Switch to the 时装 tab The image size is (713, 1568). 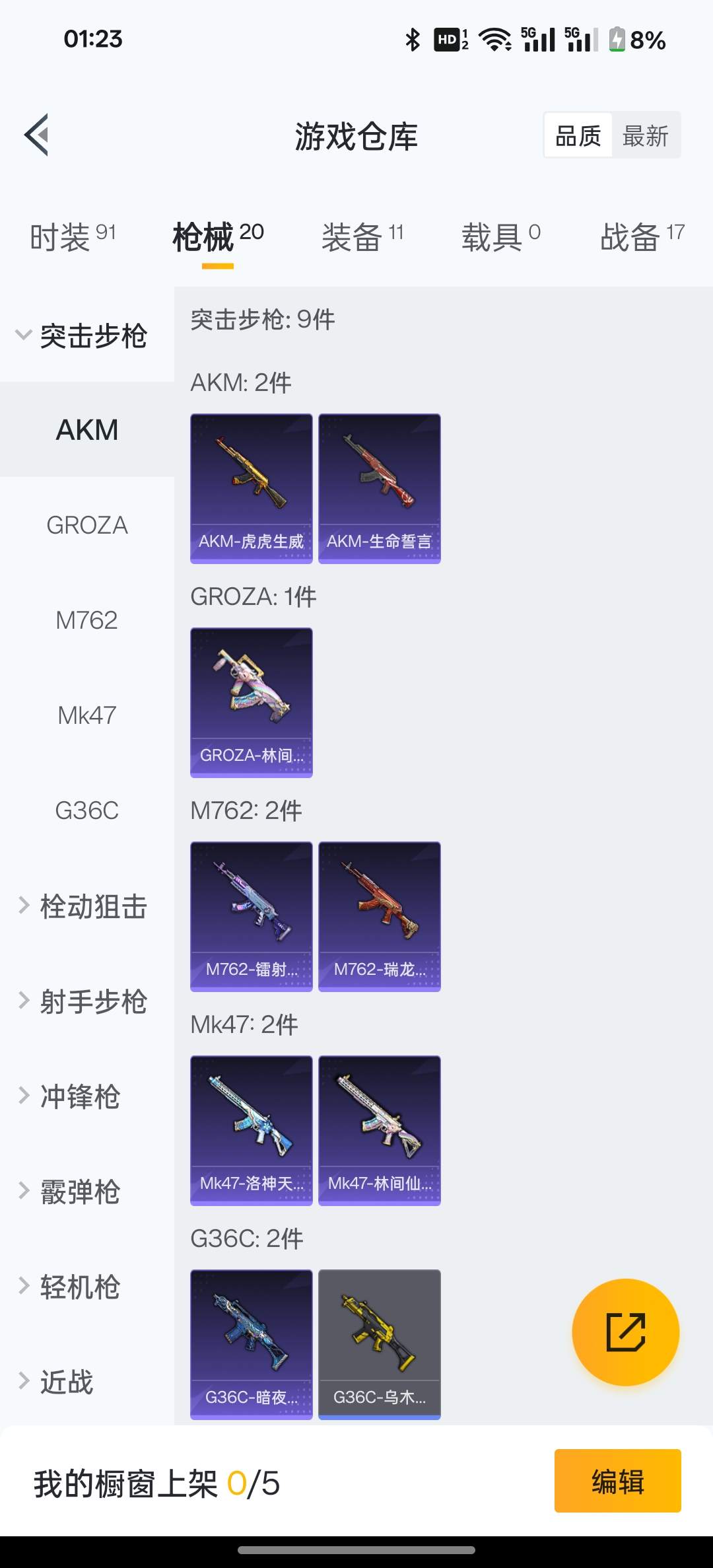pos(73,236)
